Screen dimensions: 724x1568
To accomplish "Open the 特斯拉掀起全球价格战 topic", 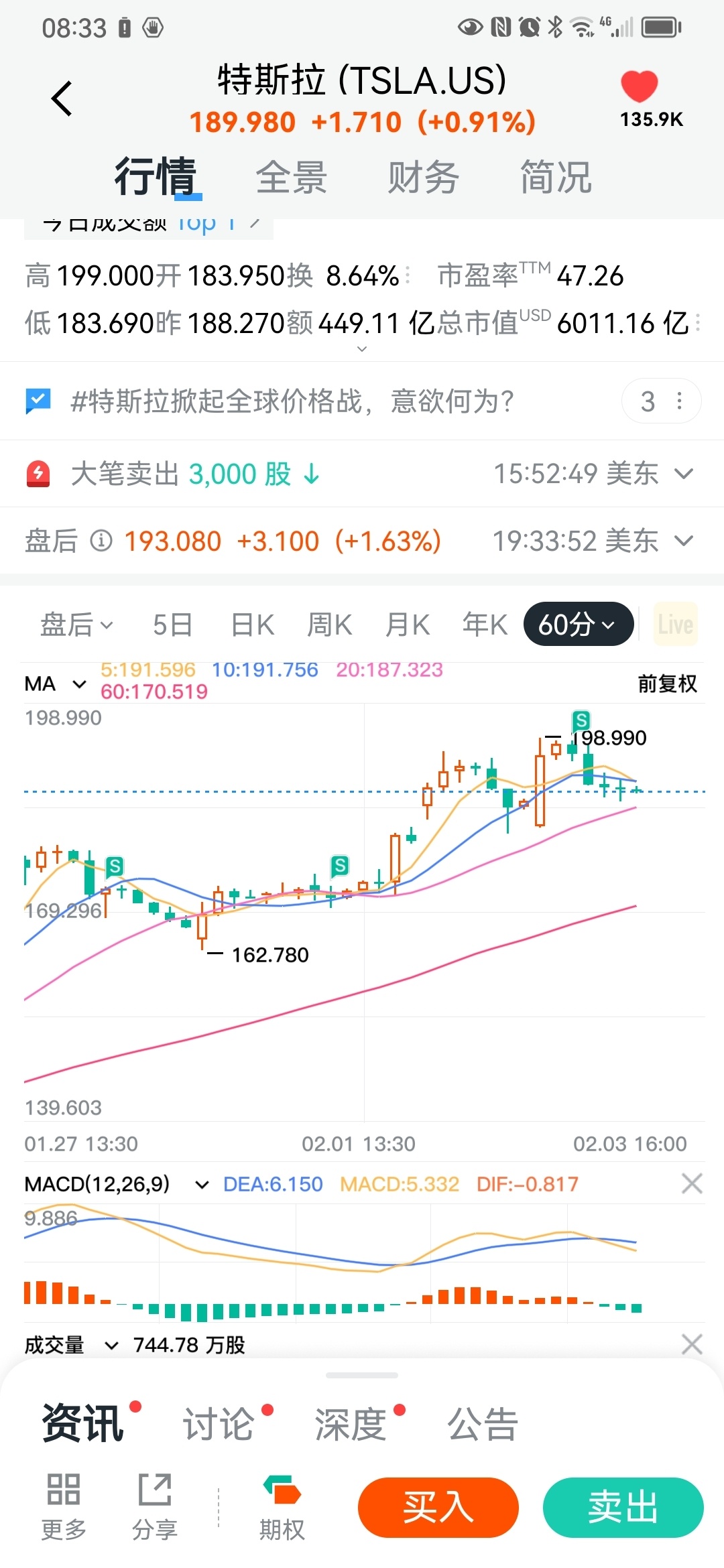I will click(292, 401).
